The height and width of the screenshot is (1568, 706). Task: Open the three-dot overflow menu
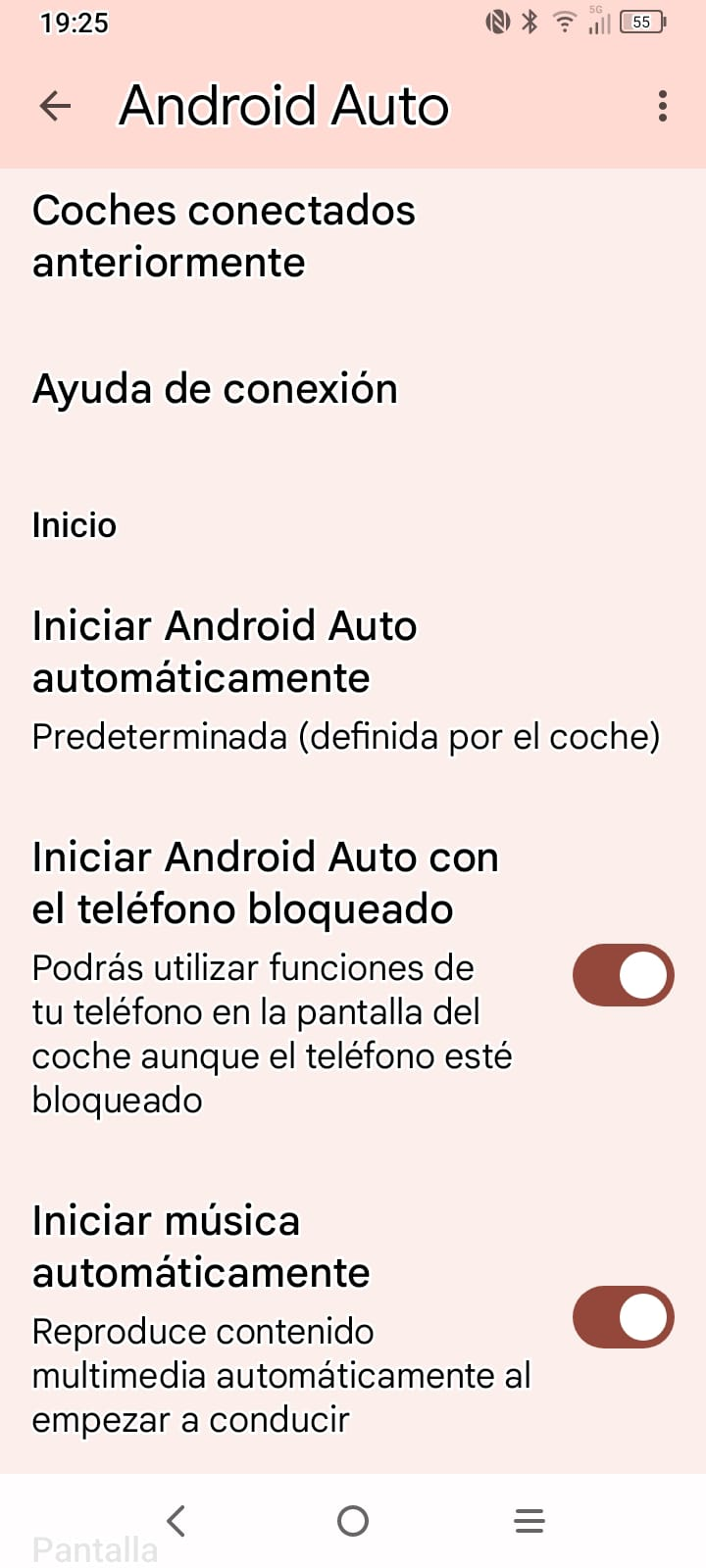click(663, 106)
